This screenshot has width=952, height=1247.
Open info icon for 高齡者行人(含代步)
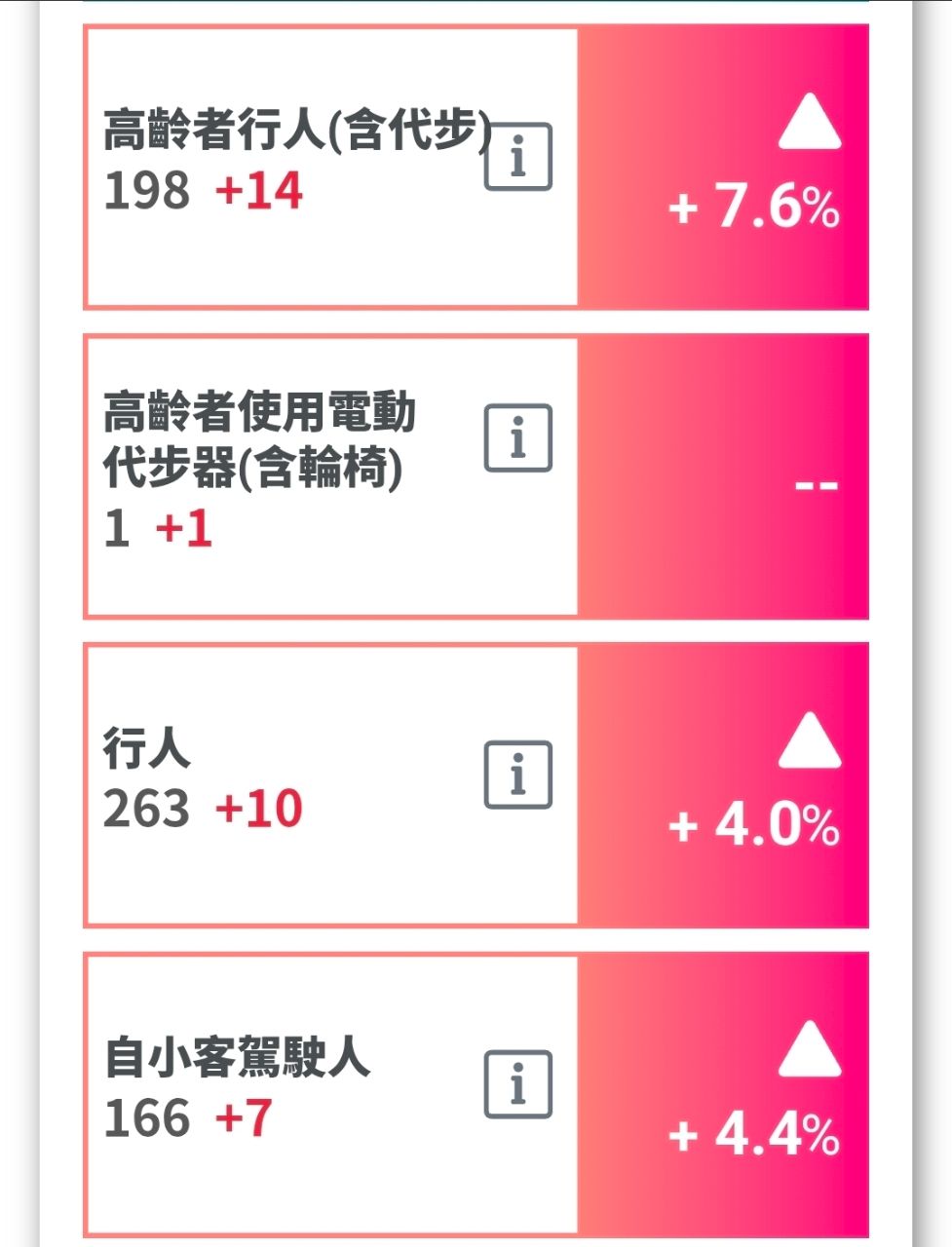coord(518,157)
